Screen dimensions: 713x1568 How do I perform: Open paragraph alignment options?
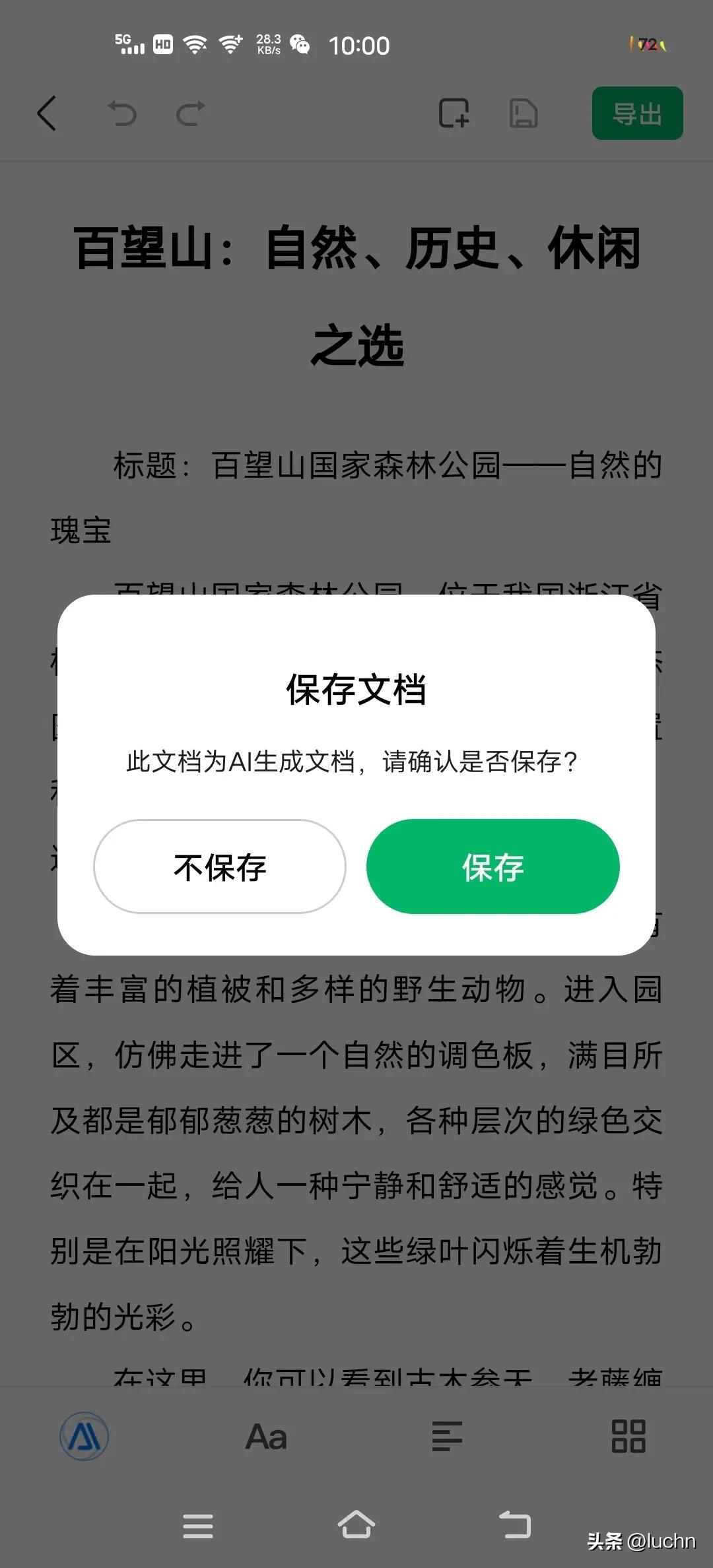[x=447, y=1437]
